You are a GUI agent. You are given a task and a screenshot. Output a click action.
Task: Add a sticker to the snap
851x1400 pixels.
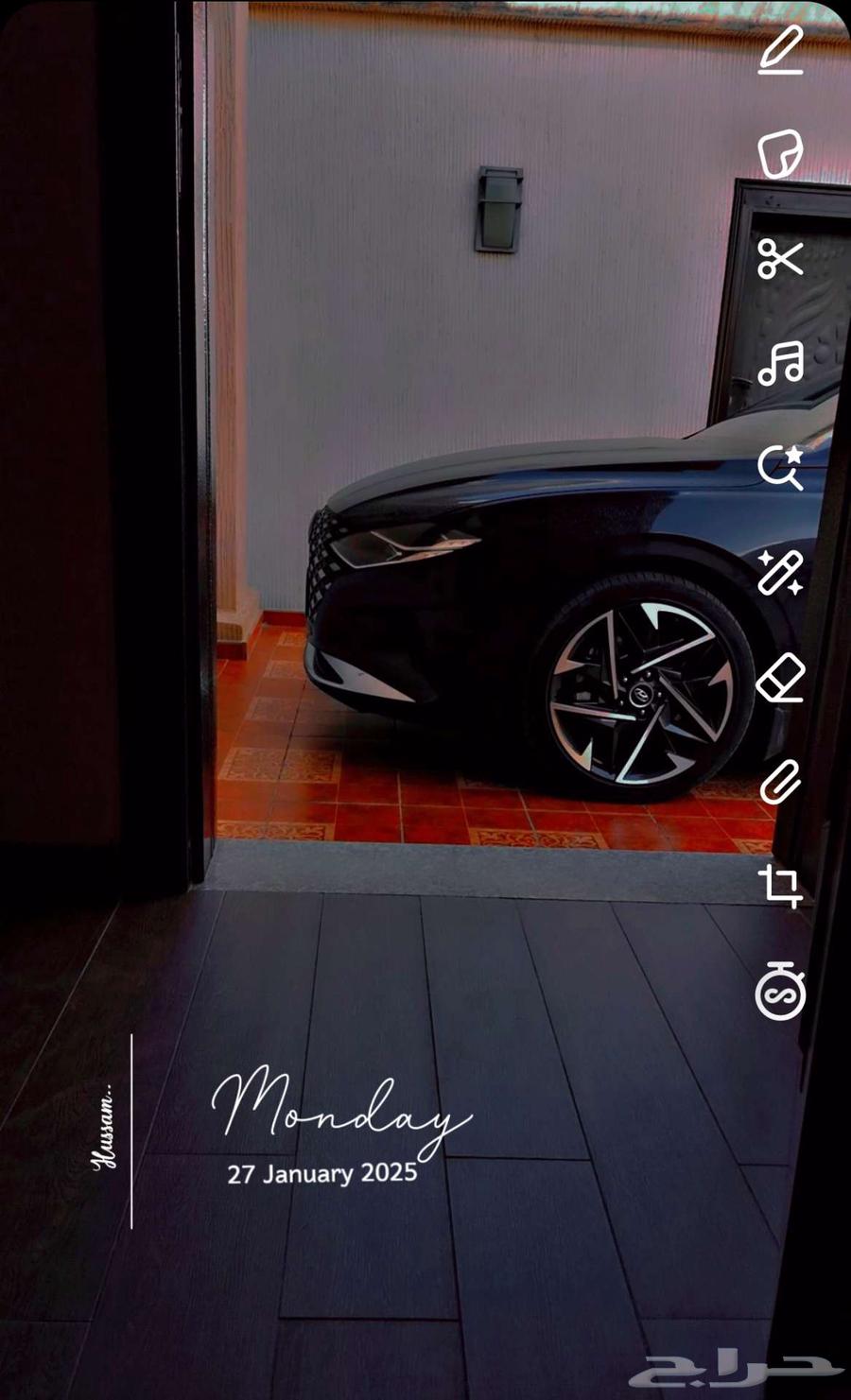780,154
